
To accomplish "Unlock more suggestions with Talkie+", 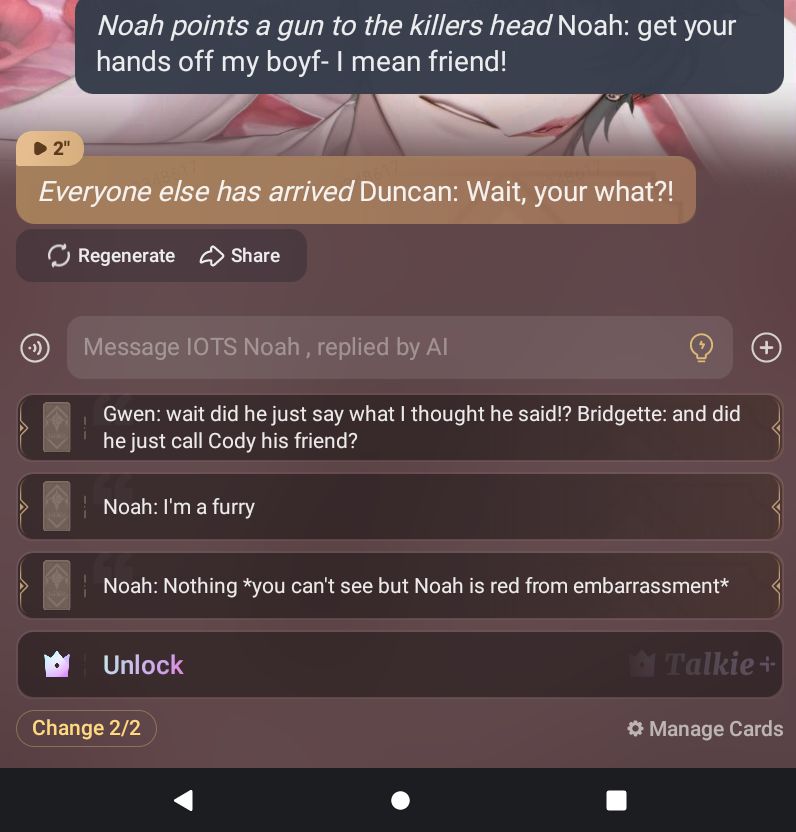I will [400, 665].
